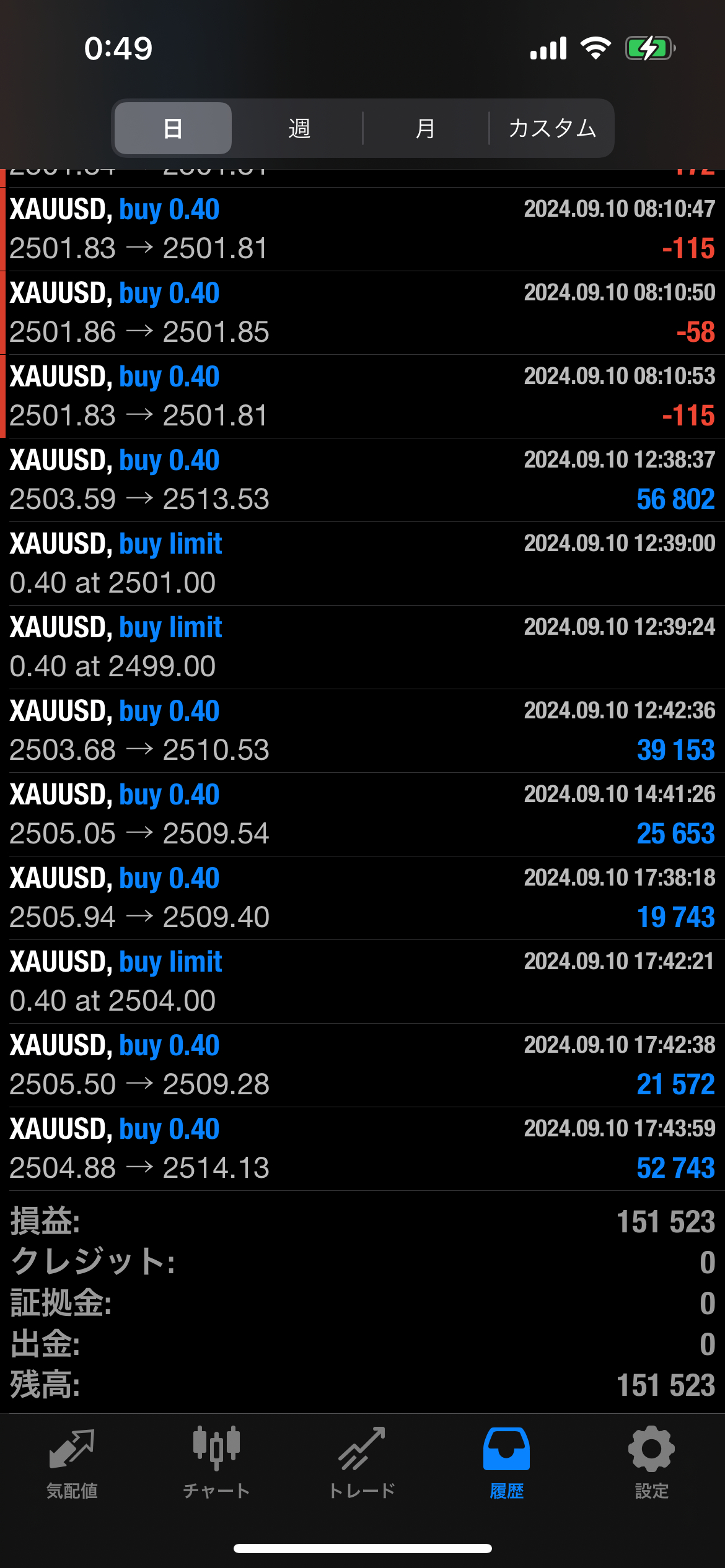This screenshot has height=1568, width=725.
Task: Expand the trade with profit 39 153
Action: coord(362,731)
